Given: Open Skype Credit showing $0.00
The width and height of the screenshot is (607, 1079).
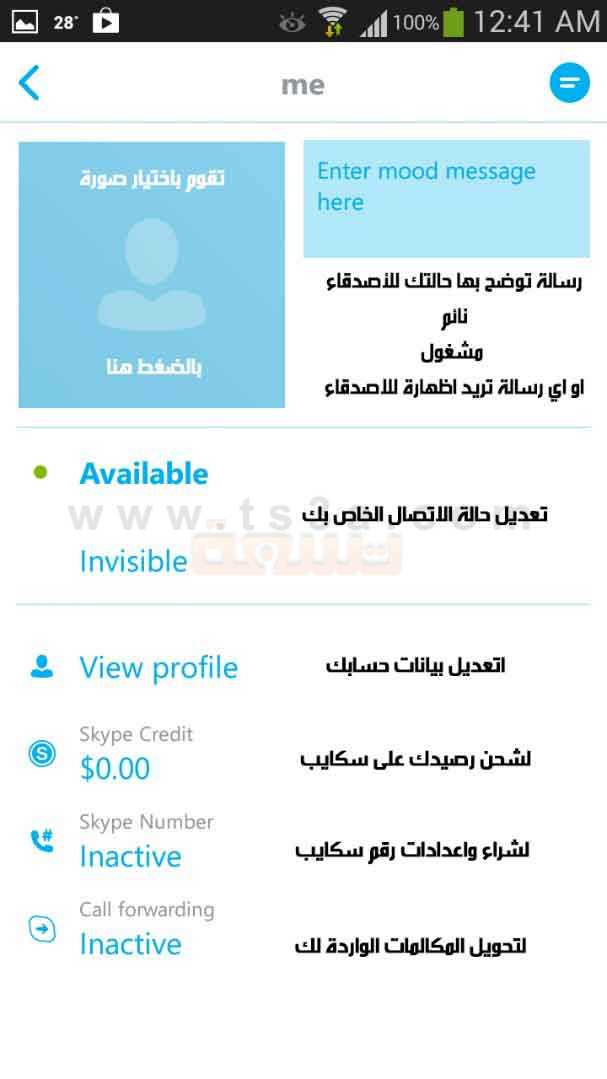Looking at the screenshot, I should click(136, 754).
